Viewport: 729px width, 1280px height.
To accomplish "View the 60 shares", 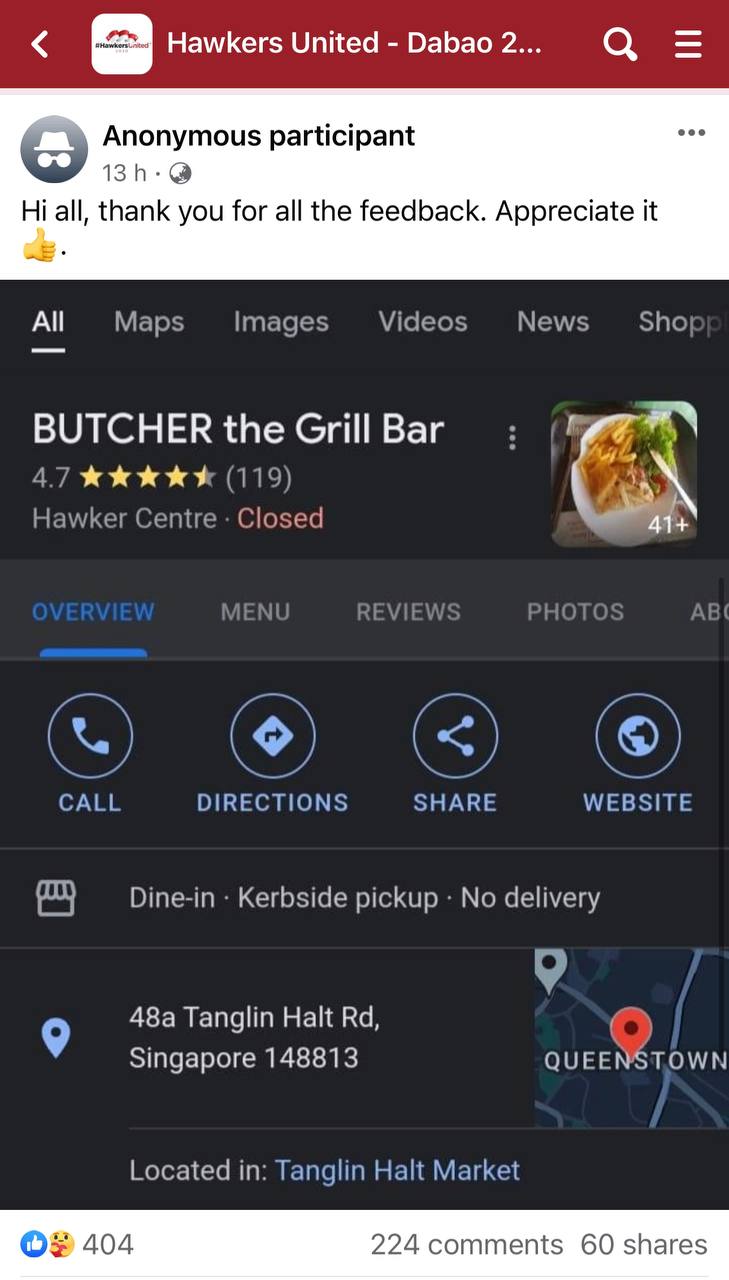I will point(643,1244).
